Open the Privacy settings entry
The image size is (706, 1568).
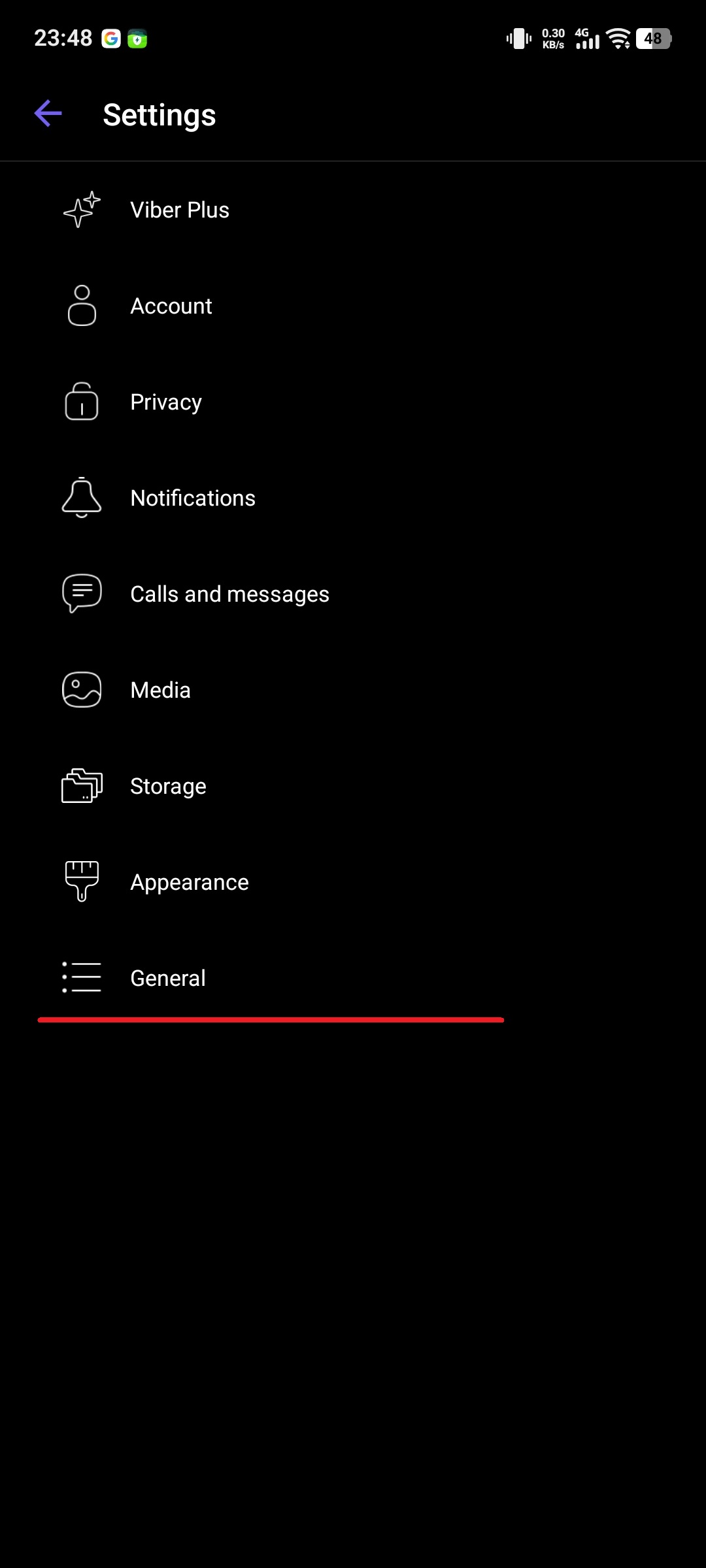[x=165, y=401]
